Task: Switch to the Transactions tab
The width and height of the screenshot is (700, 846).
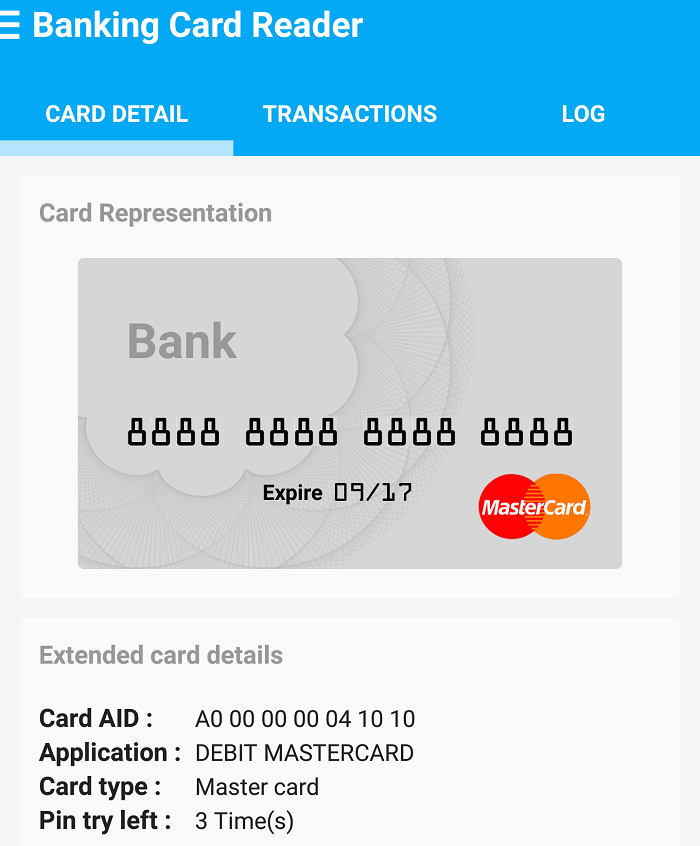Action: (x=350, y=114)
